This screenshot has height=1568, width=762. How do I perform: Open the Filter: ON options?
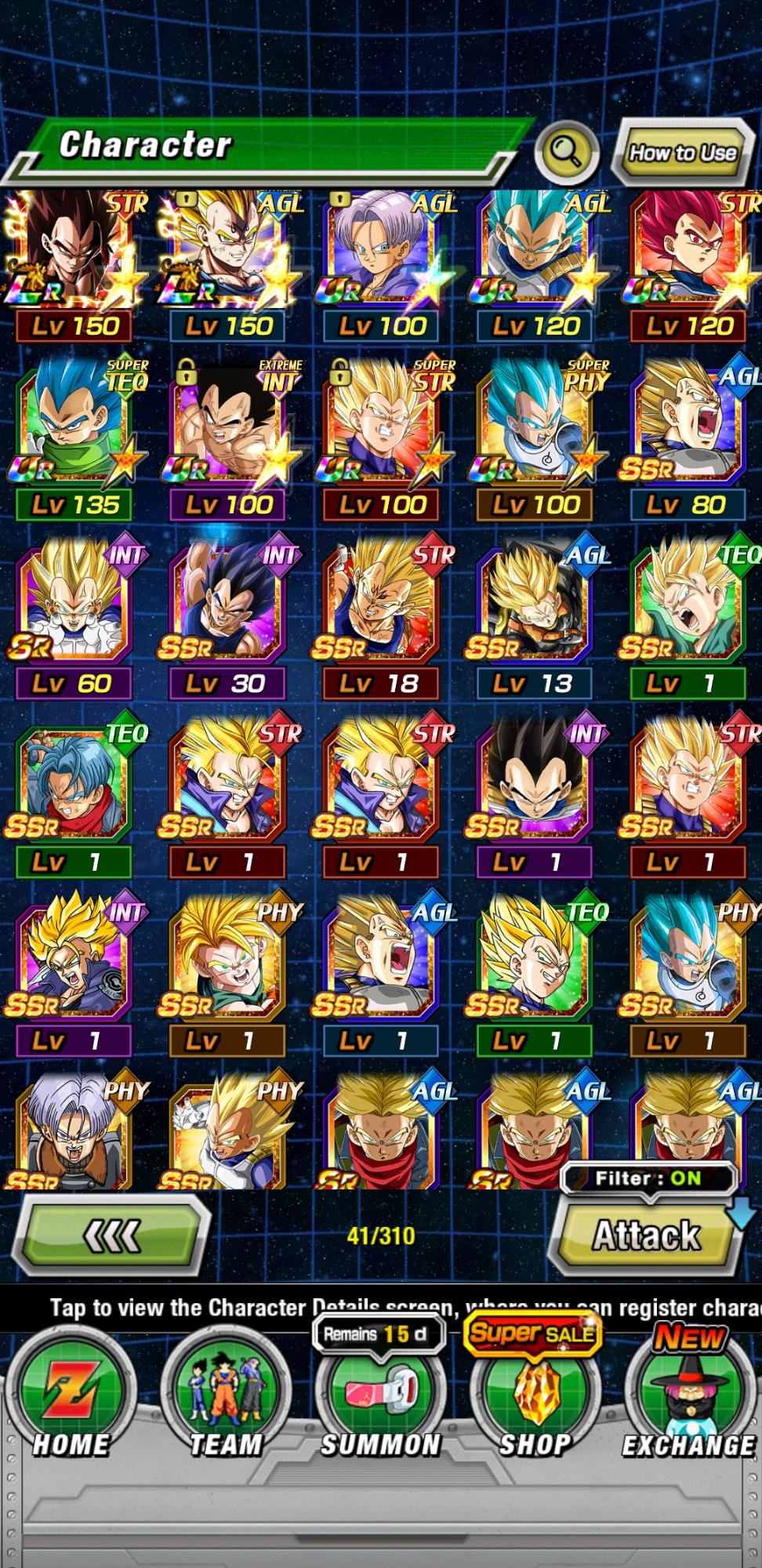click(x=649, y=1178)
